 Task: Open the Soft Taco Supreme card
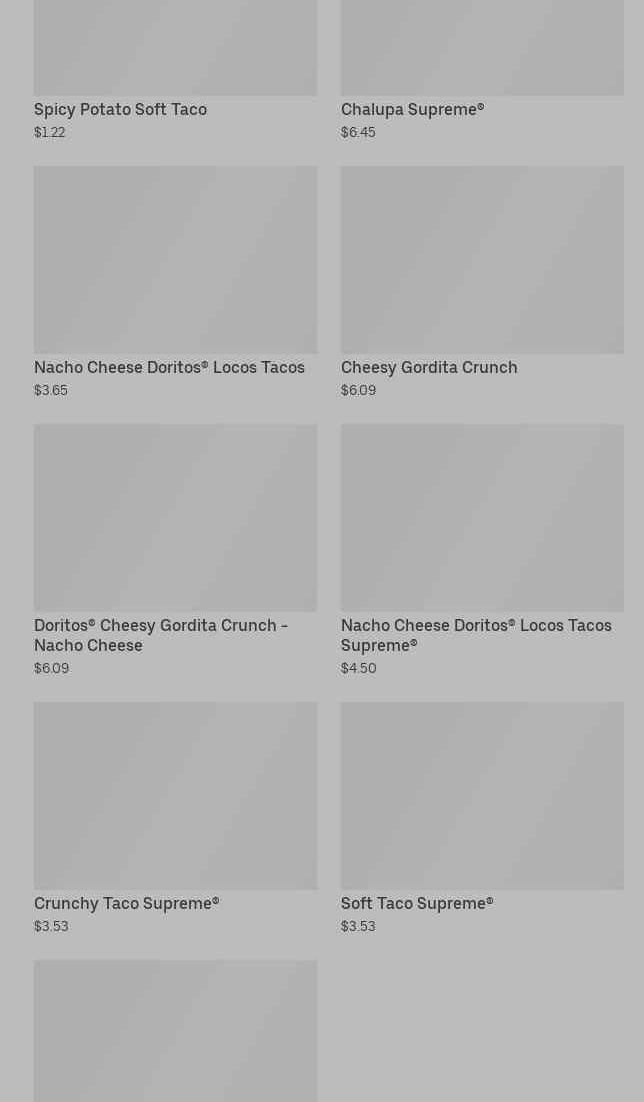click(x=482, y=819)
